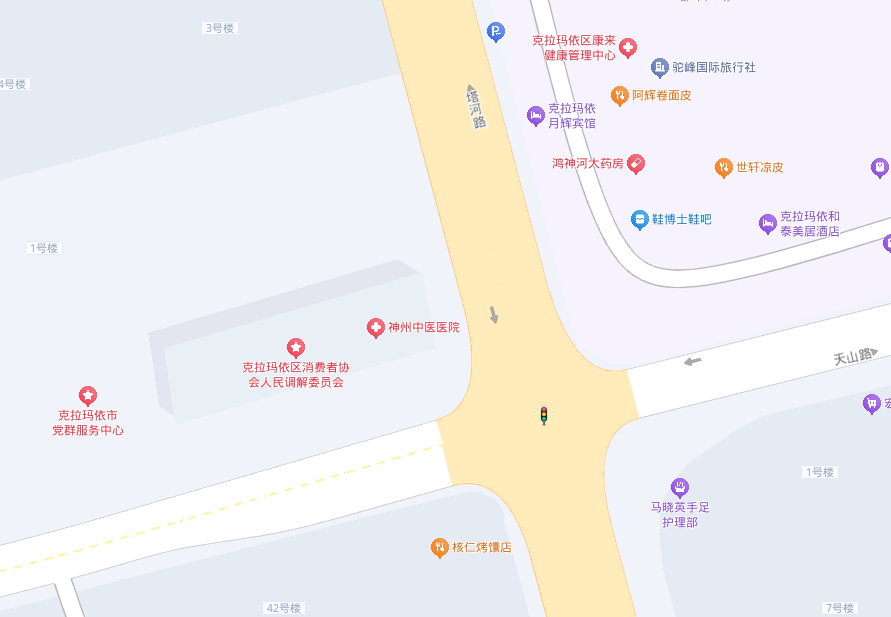This screenshot has height=617, width=891.
Task: Select 阿辉卷面皮 restaurant marker
Action: [620, 96]
